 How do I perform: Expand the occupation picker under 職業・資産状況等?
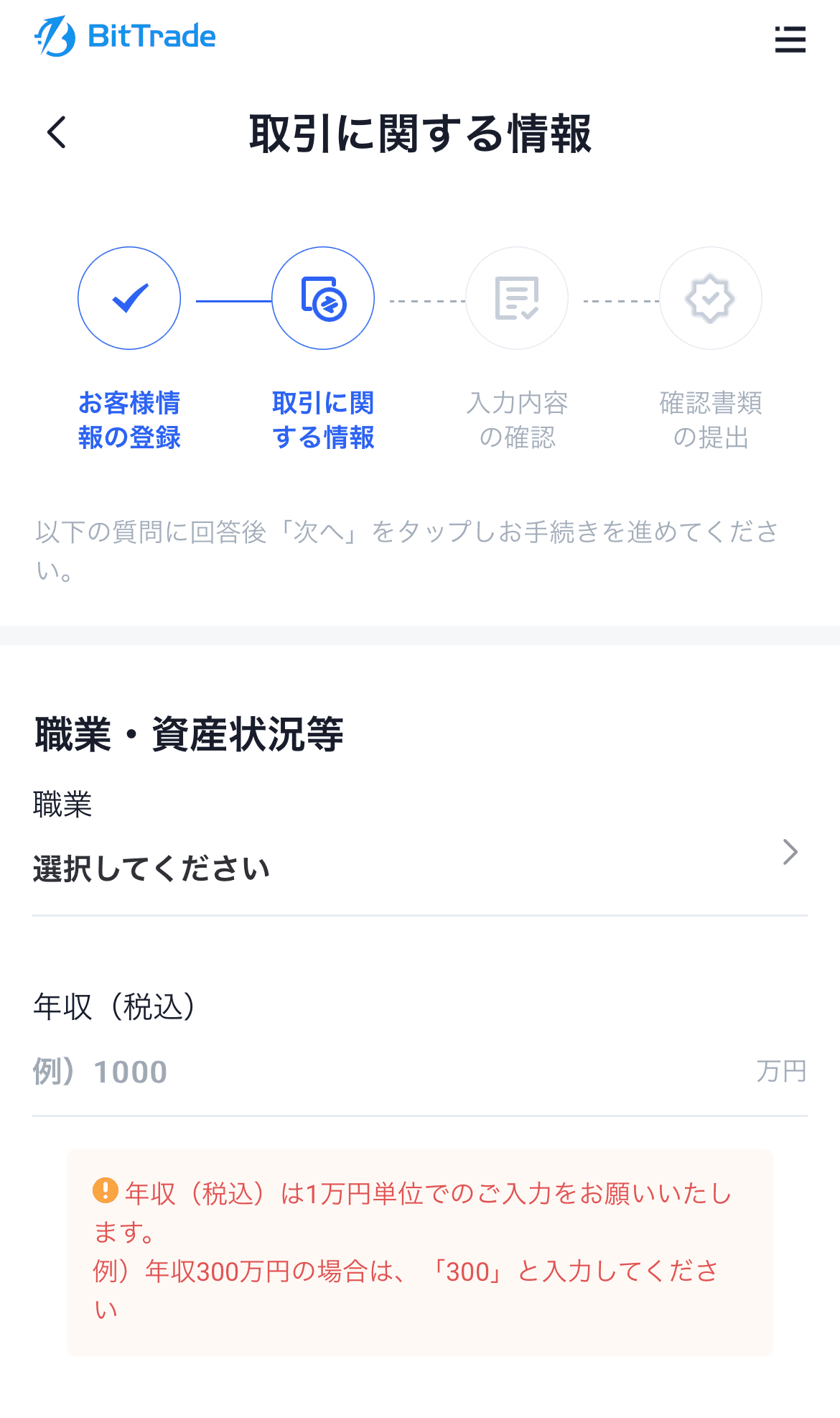coord(420,862)
